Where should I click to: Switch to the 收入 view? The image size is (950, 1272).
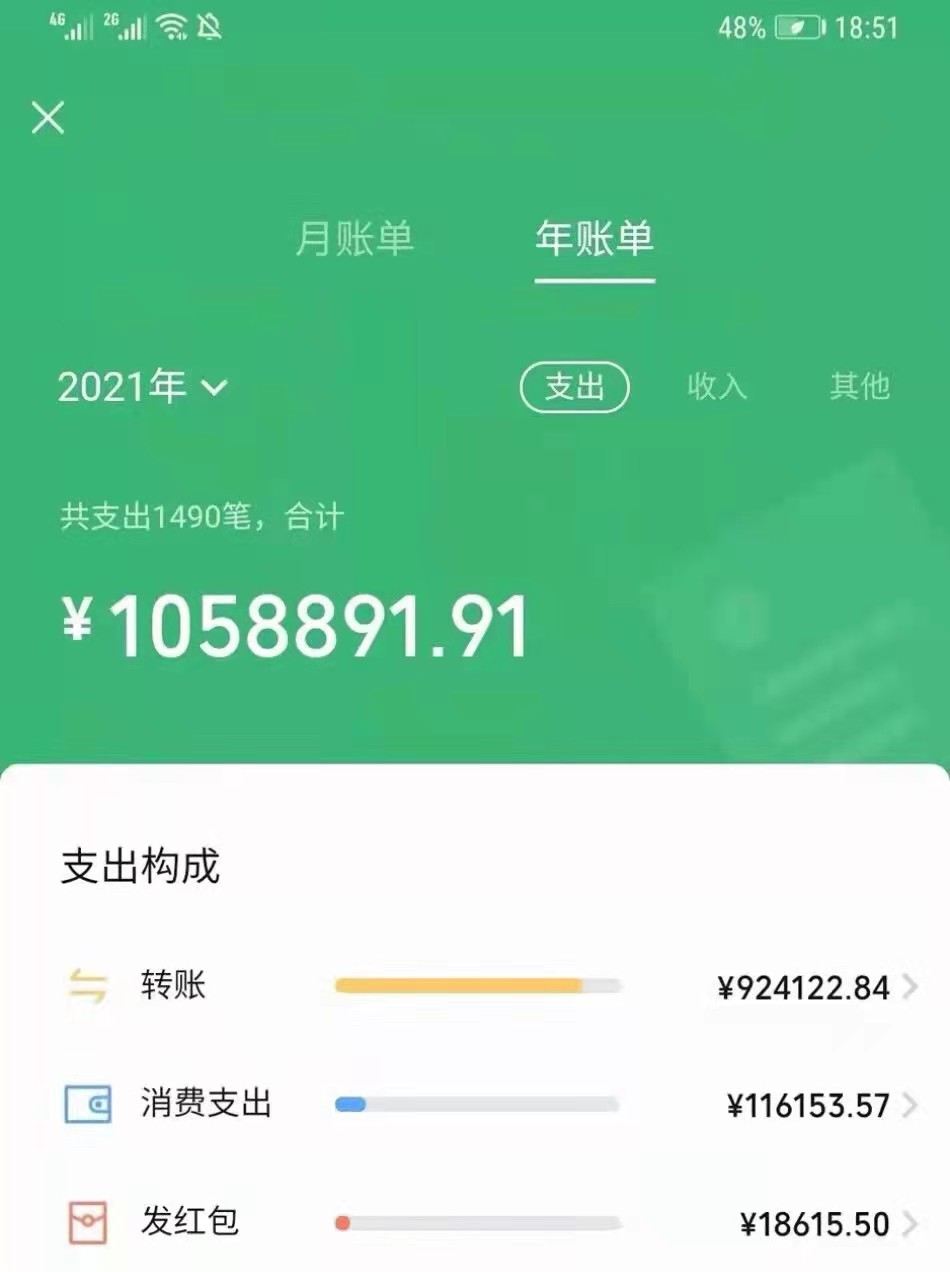pos(717,387)
